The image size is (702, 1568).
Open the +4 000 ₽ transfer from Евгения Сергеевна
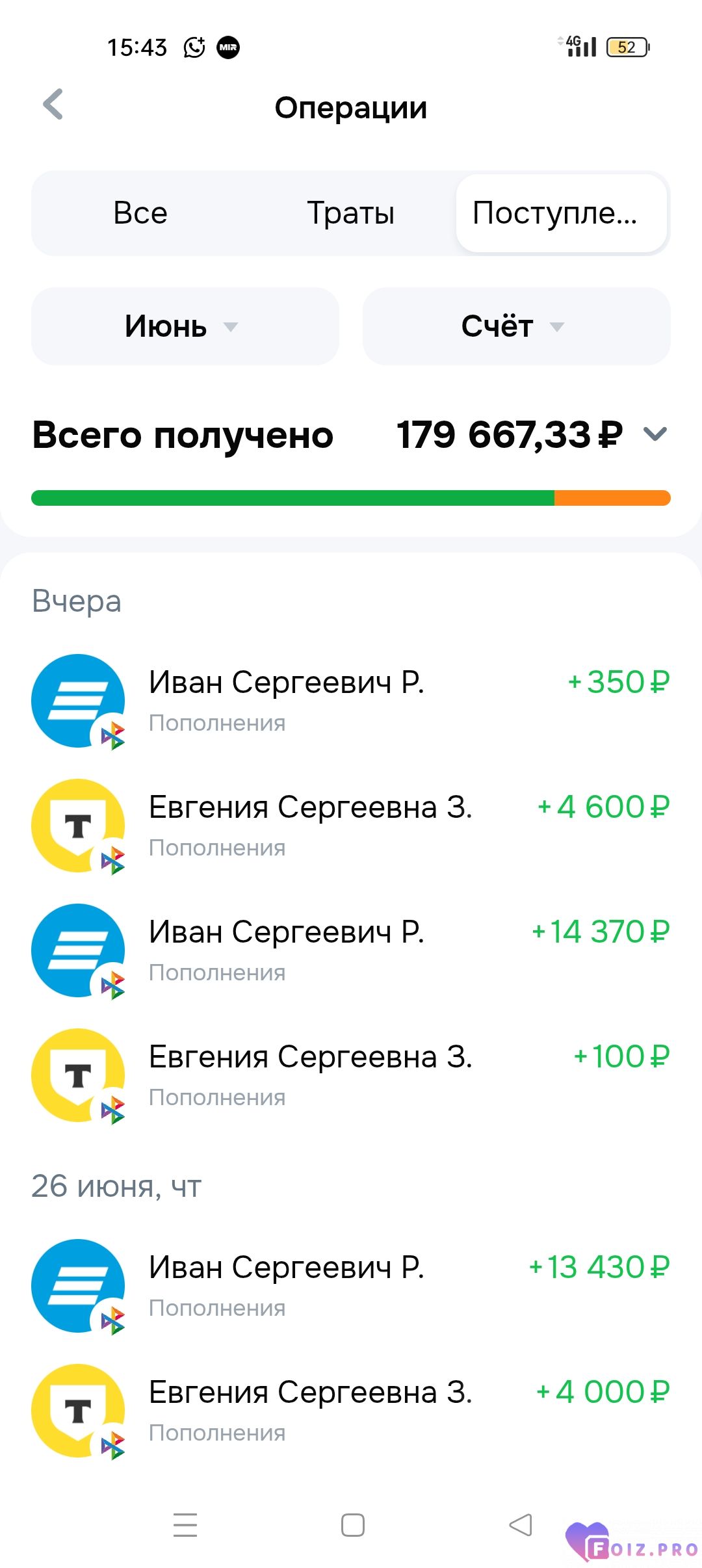tap(351, 1411)
